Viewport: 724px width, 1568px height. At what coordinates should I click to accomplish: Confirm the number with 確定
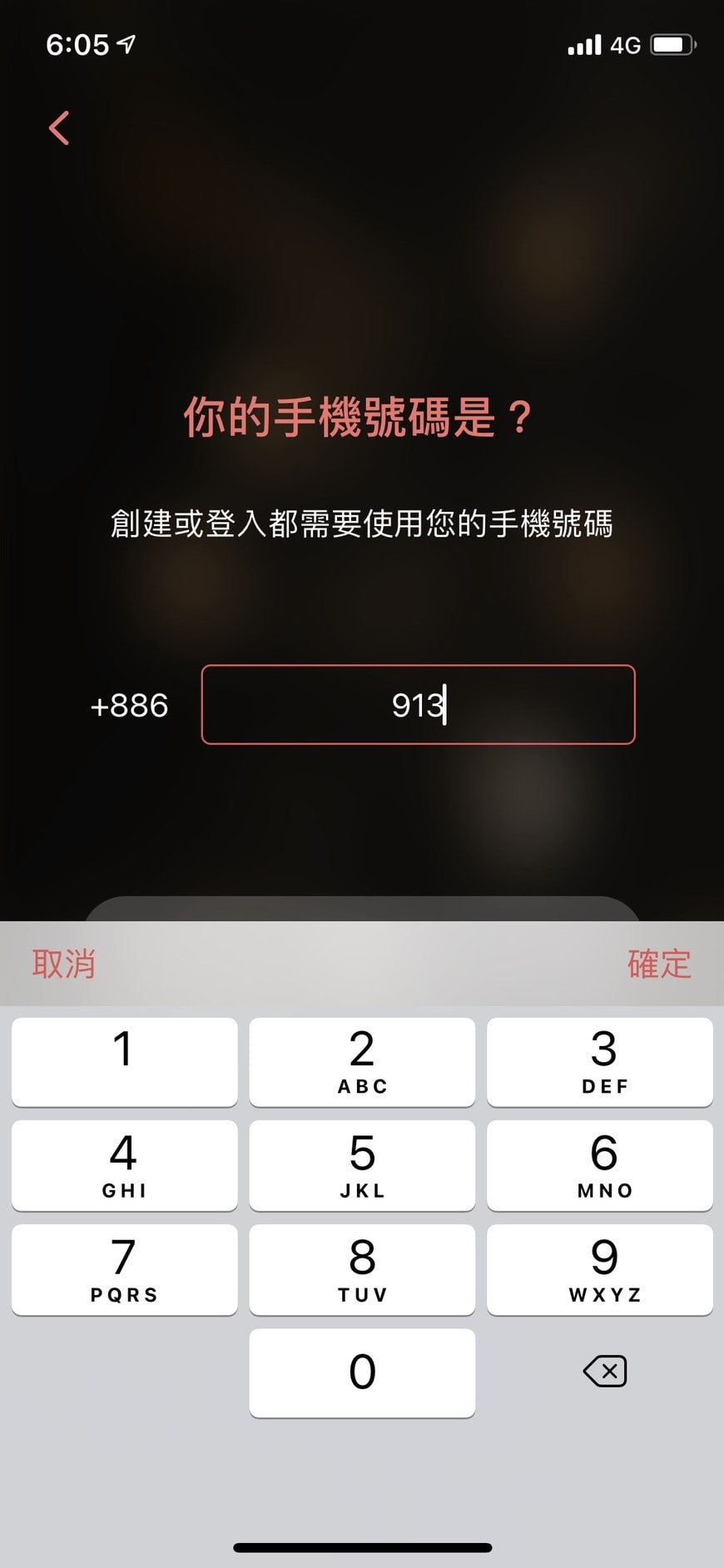click(x=659, y=964)
